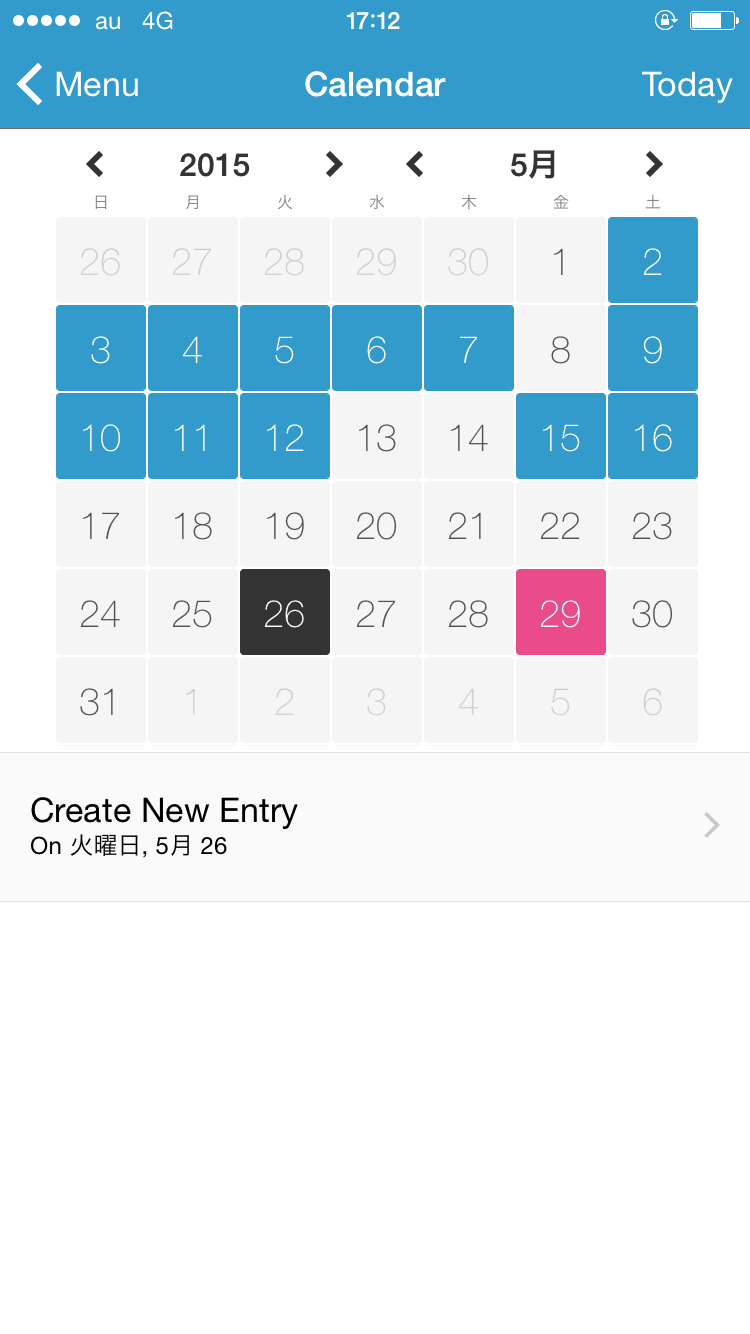750x1334 pixels.
Task: Select May 31 on calendar
Action: click(101, 700)
